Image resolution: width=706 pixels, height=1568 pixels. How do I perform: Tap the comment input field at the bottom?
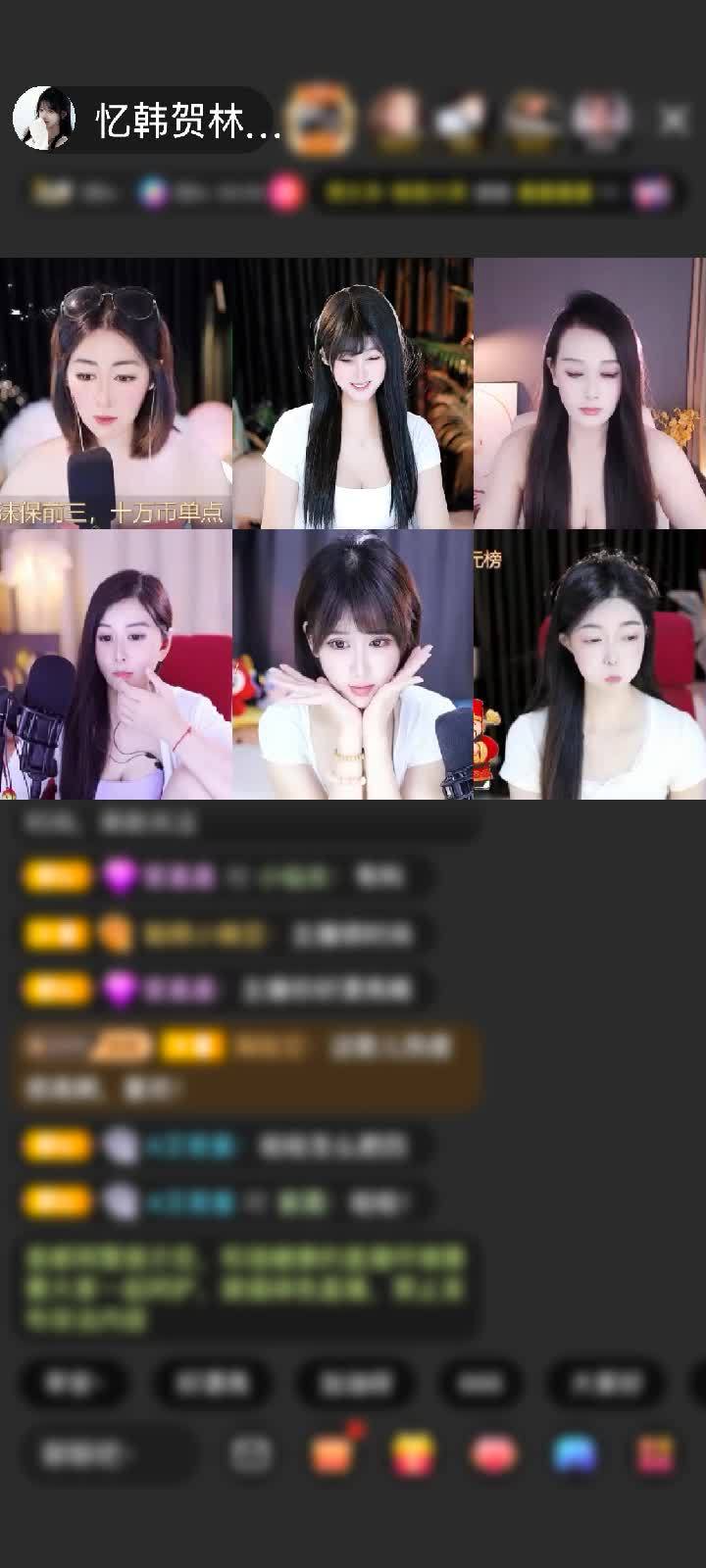click(x=110, y=1453)
